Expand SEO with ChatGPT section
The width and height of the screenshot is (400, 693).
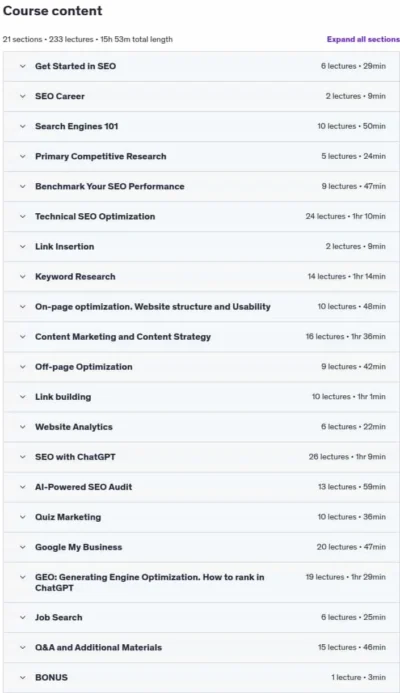click(201, 457)
